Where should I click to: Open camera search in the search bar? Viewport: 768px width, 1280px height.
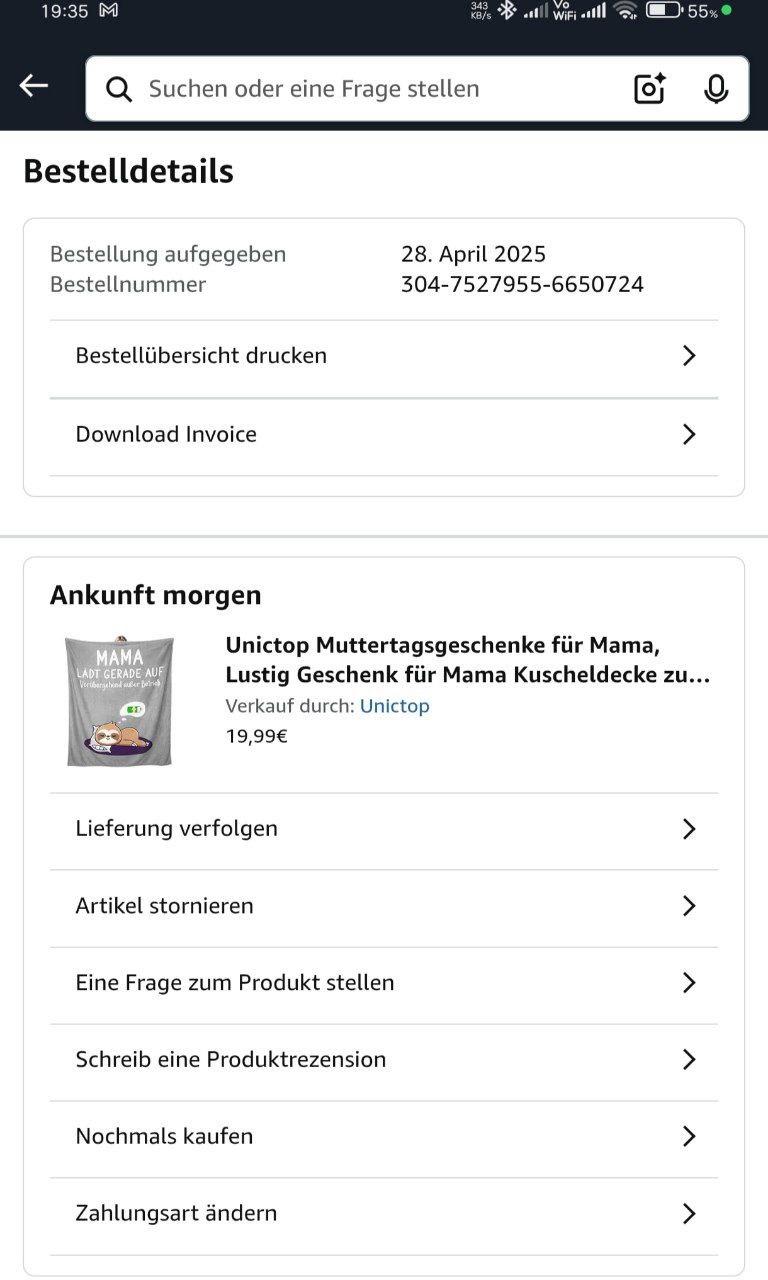click(x=650, y=89)
